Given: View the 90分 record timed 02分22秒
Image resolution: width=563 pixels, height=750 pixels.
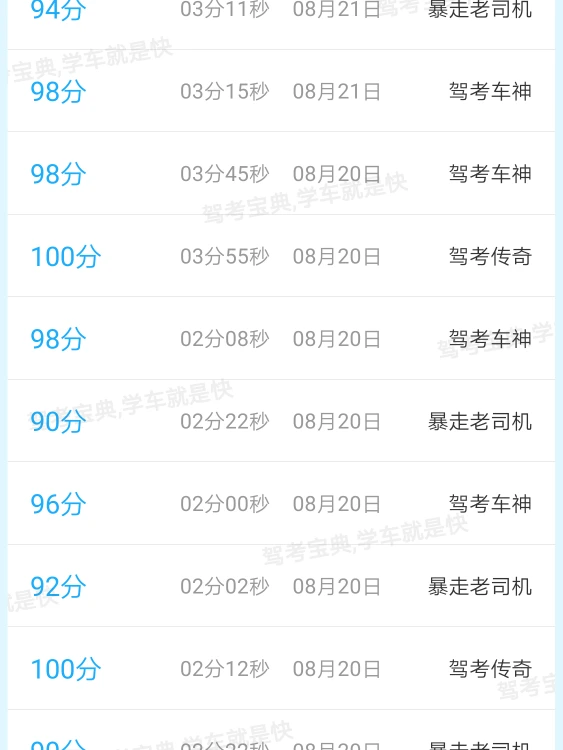Looking at the screenshot, I should pyautogui.click(x=281, y=421).
